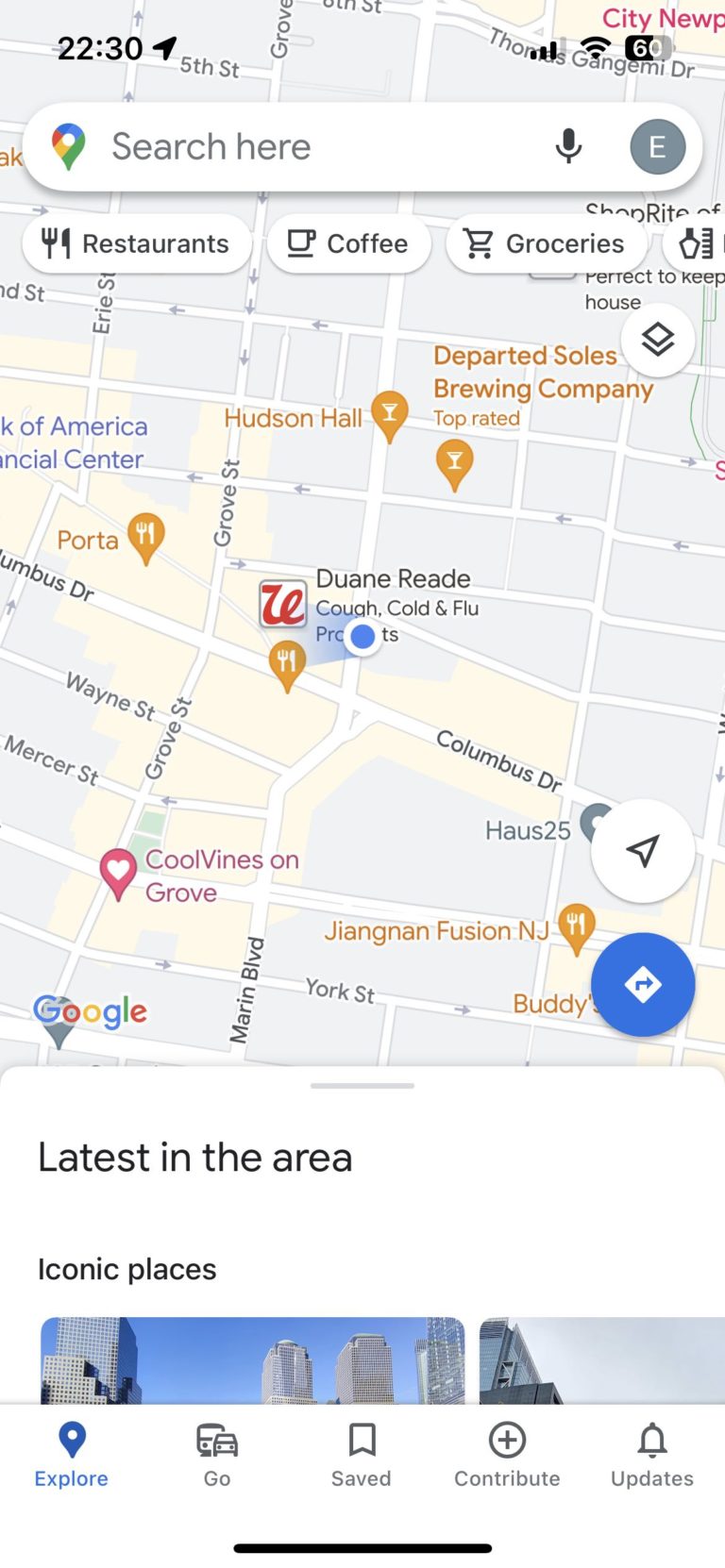Select the Duane Reade Walgreens map pin
The width and height of the screenshot is (725, 1568).
(282, 604)
